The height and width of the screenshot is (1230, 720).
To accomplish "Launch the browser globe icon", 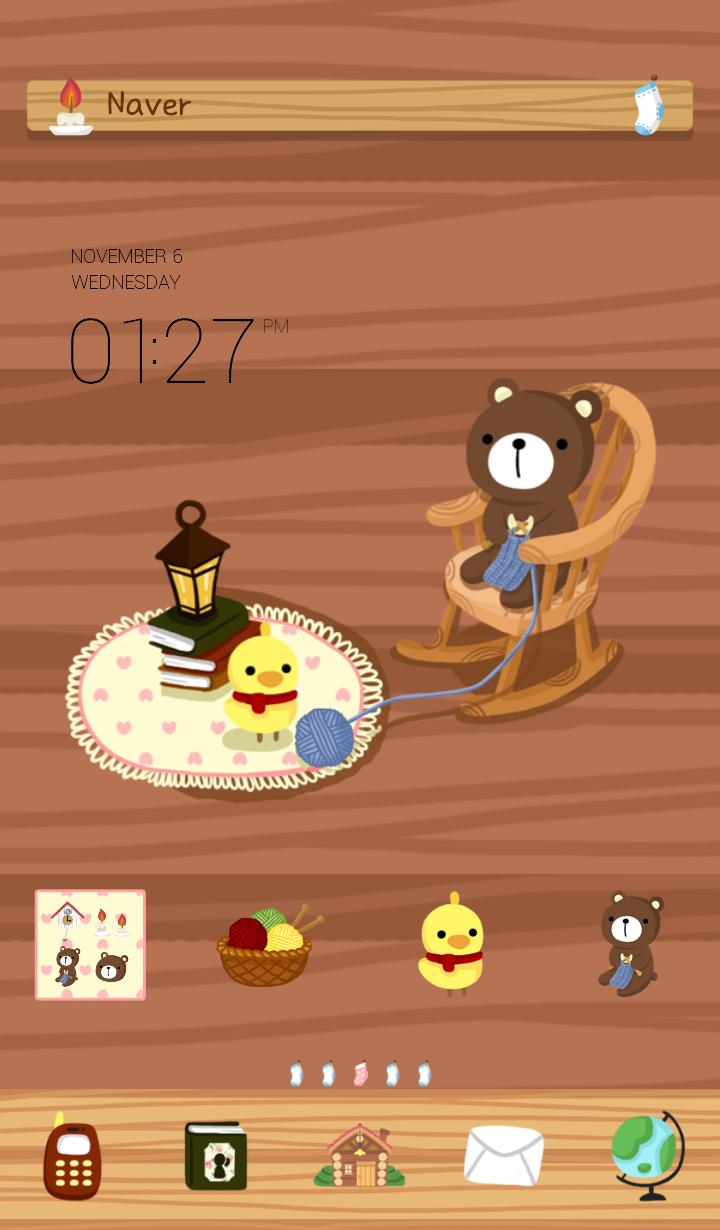I will [647, 1156].
